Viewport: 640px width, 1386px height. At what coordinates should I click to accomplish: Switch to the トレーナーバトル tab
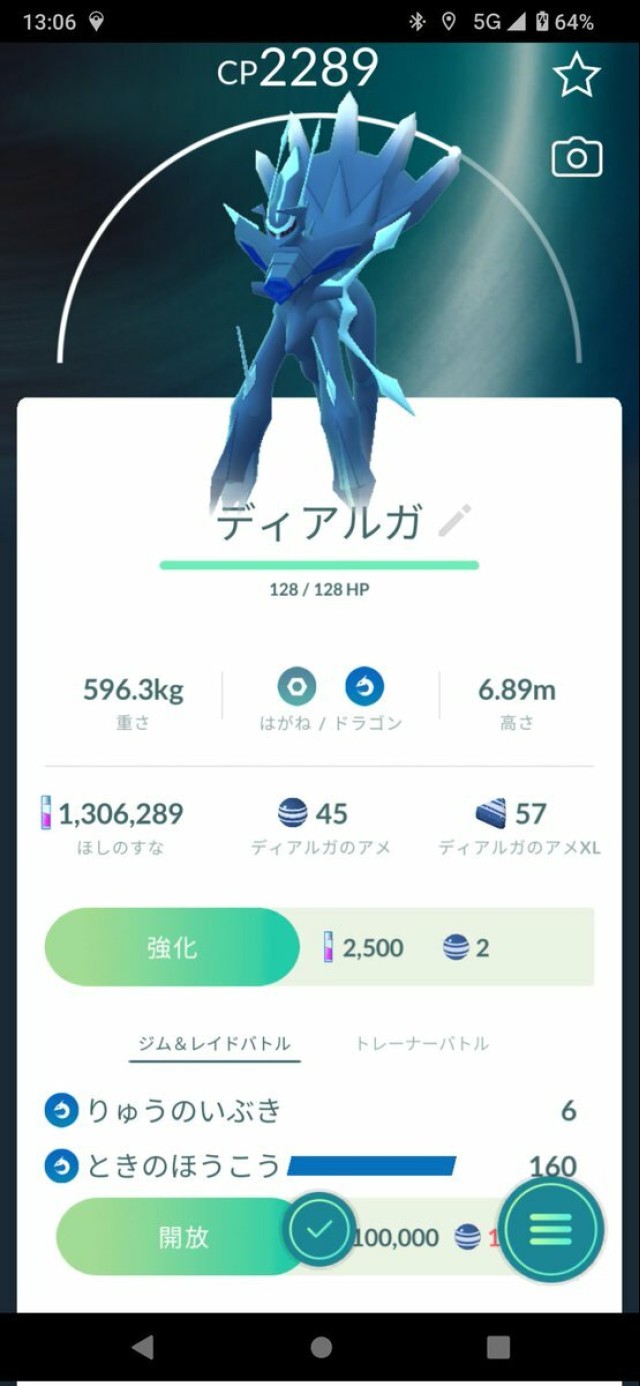click(x=422, y=1043)
